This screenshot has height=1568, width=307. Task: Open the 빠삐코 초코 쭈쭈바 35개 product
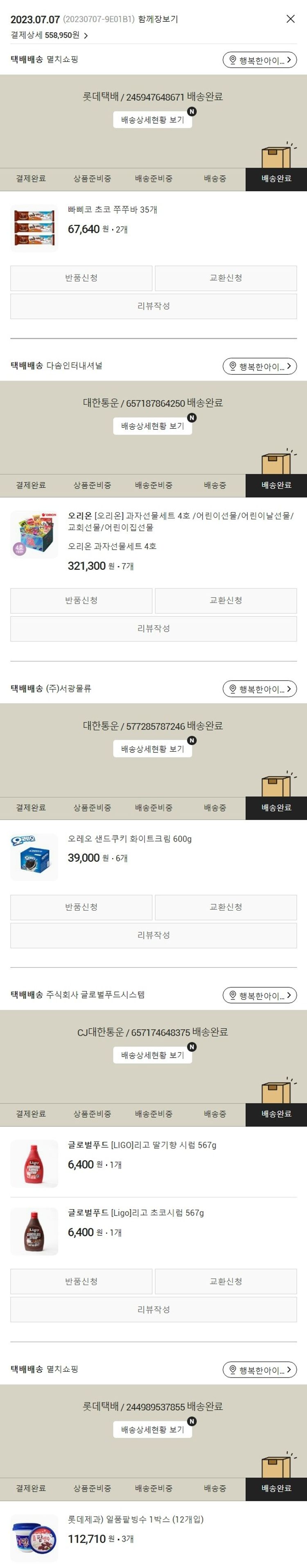[x=113, y=210]
